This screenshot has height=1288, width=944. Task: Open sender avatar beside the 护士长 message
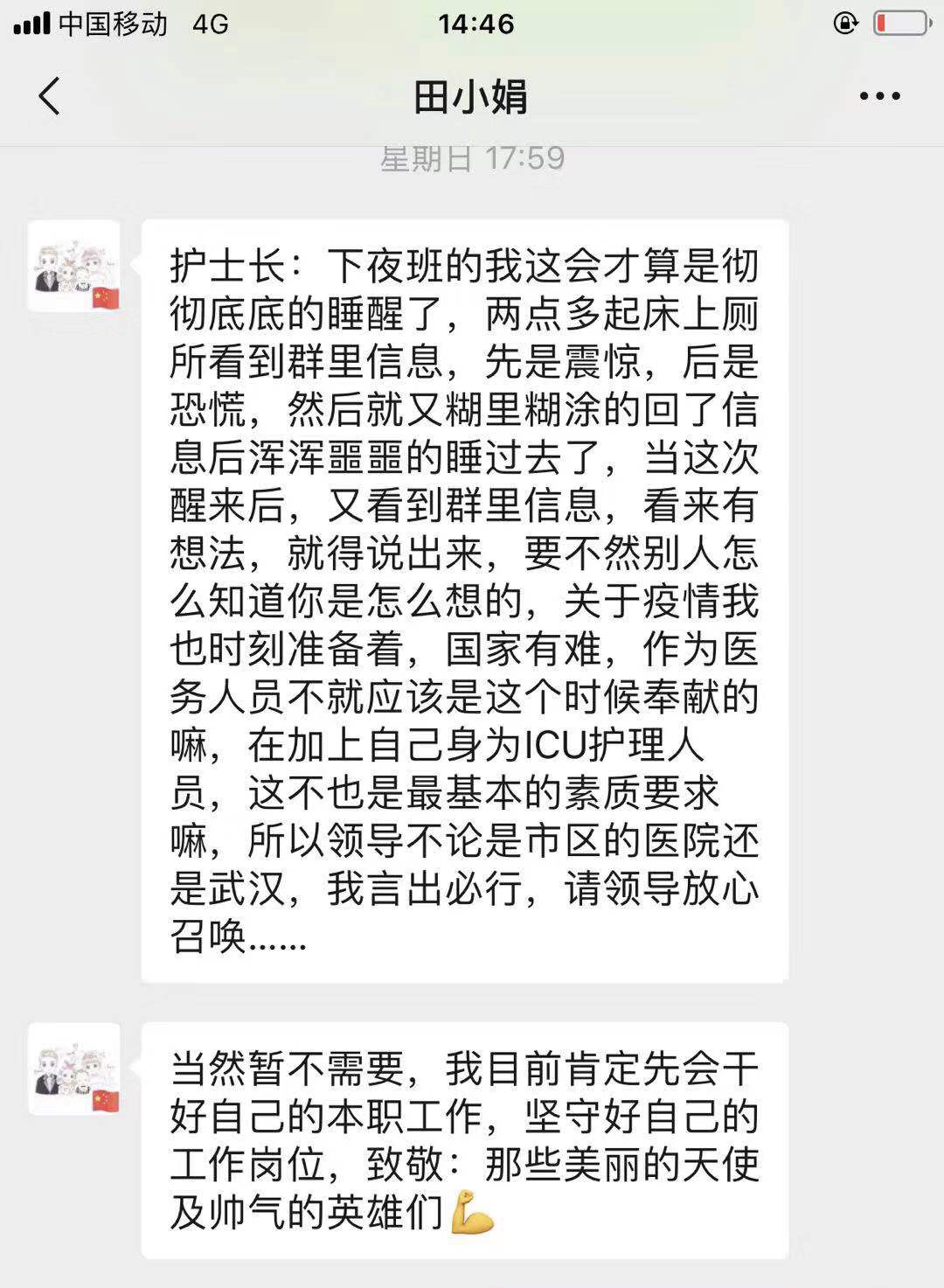(74, 267)
